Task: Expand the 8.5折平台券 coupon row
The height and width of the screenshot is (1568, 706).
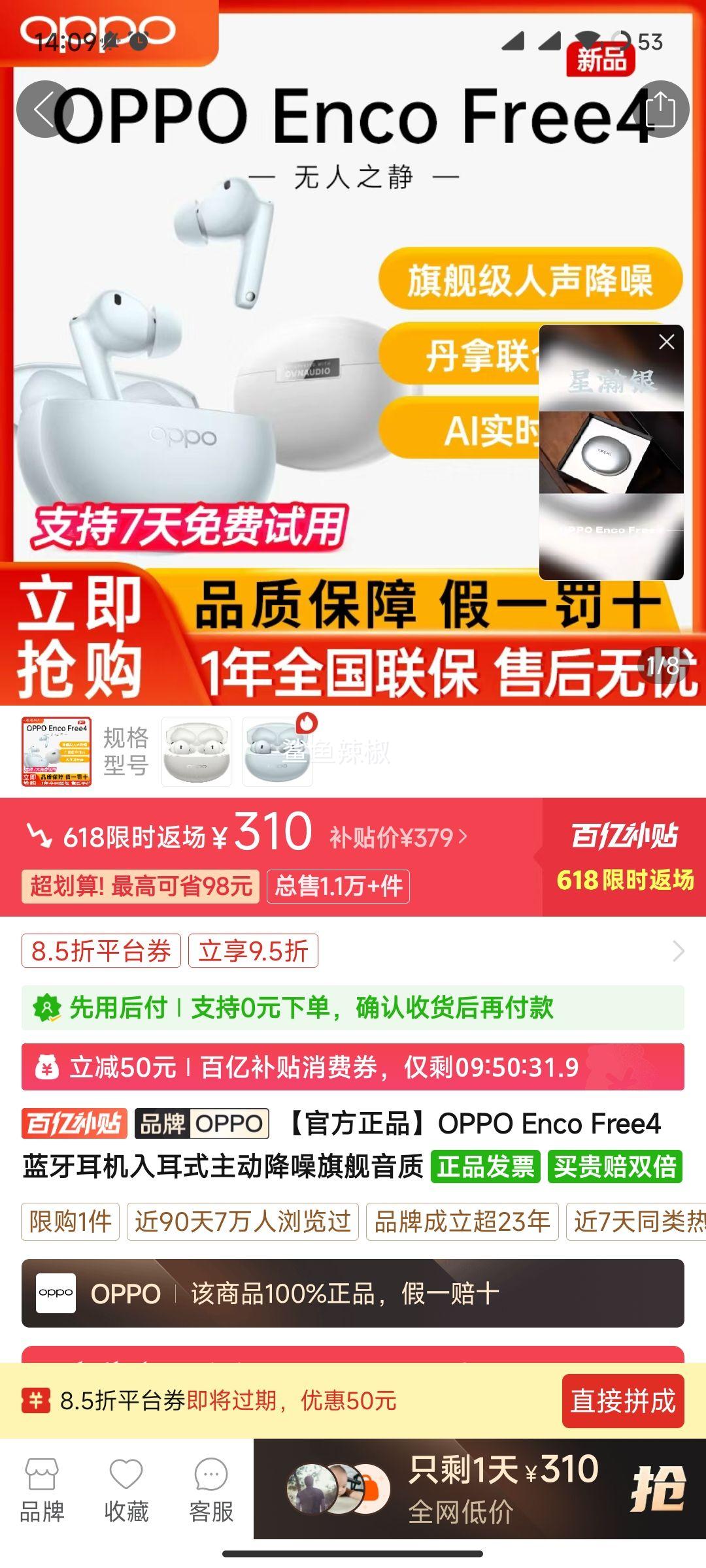Action: click(x=678, y=951)
